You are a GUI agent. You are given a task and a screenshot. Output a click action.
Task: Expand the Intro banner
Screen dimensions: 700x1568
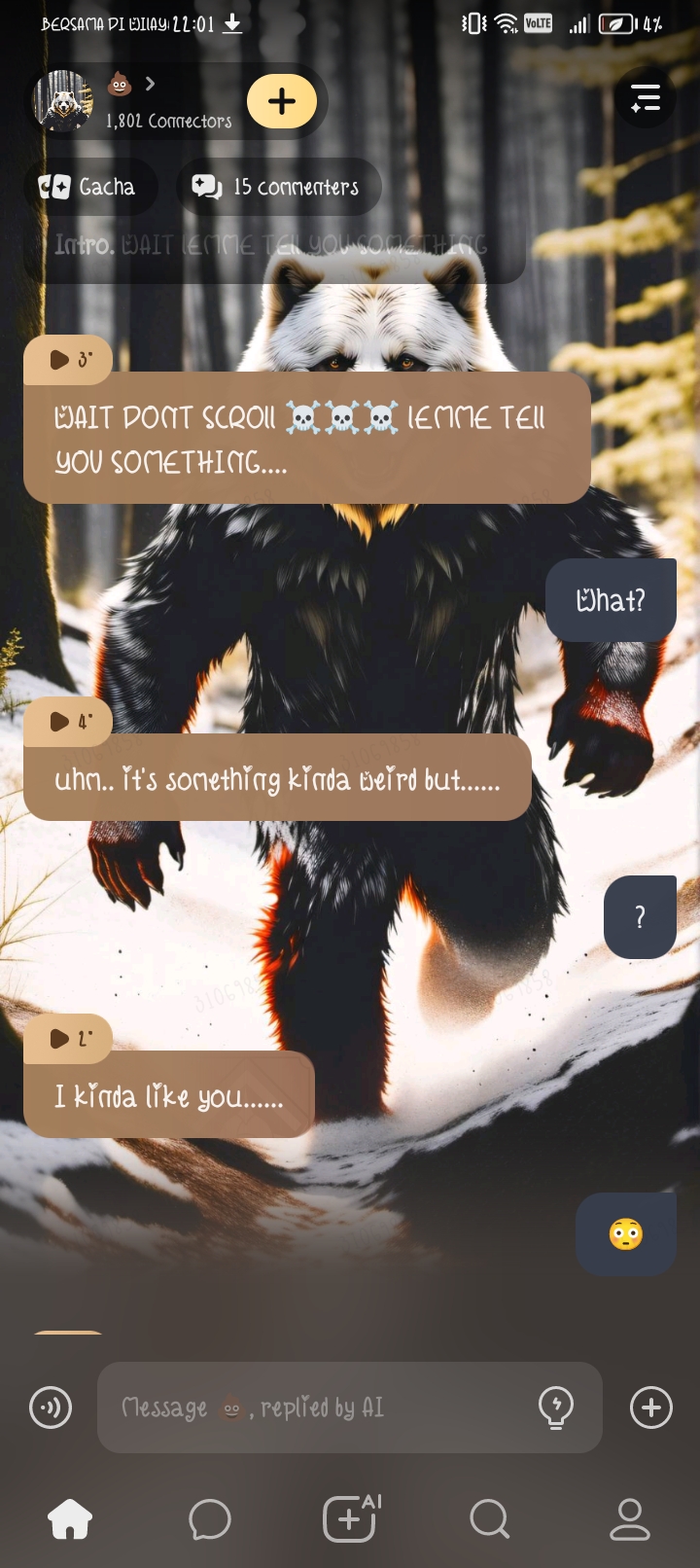click(x=272, y=245)
